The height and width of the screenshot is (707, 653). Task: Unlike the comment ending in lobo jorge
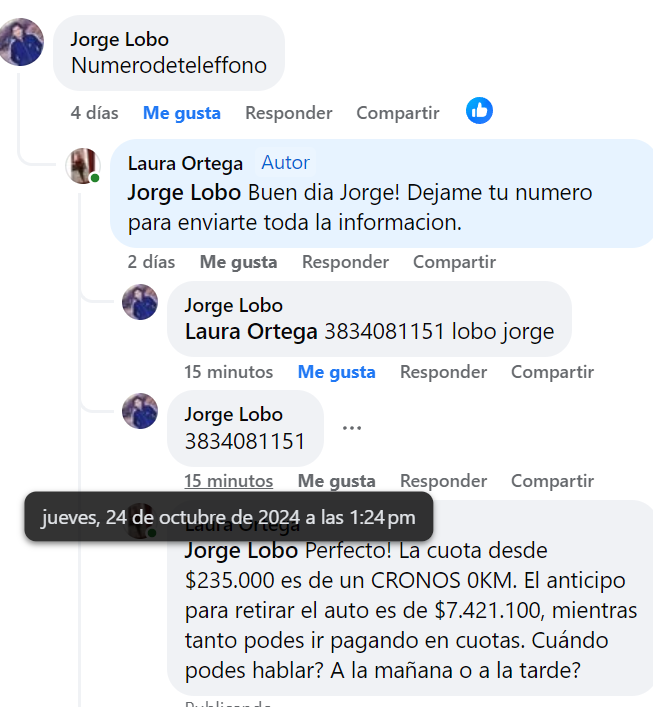pyautogui.click(x=336, y=372)
